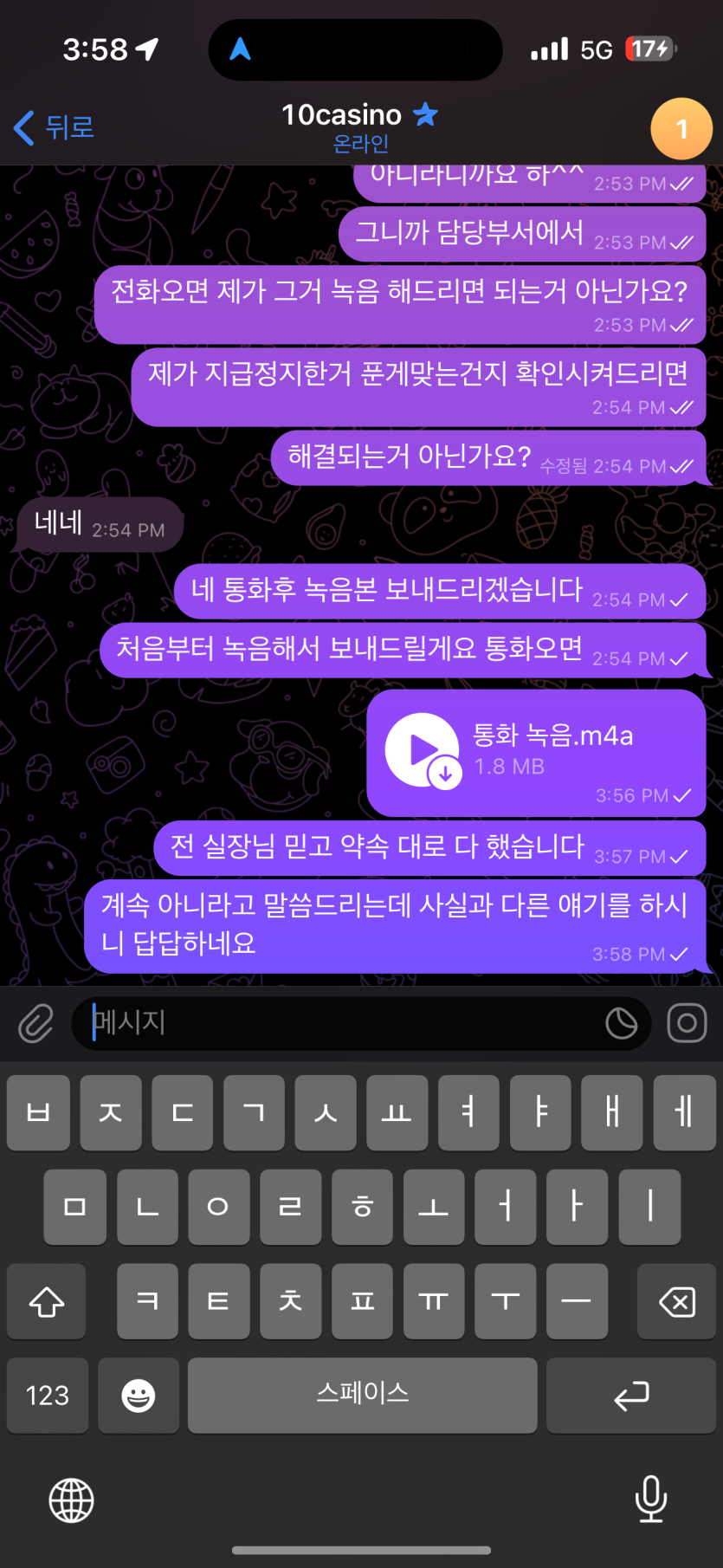Screen dimensions: 723x1568
Task: Toggle the shift key
Action: pyautogui.click(x=47, y=1301)
